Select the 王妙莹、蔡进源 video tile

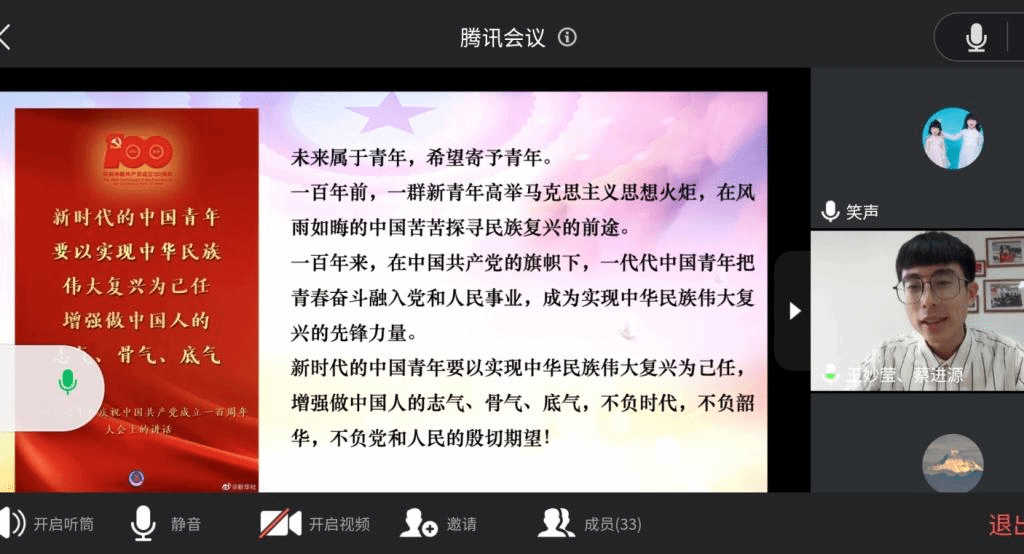tap(917, 311)
